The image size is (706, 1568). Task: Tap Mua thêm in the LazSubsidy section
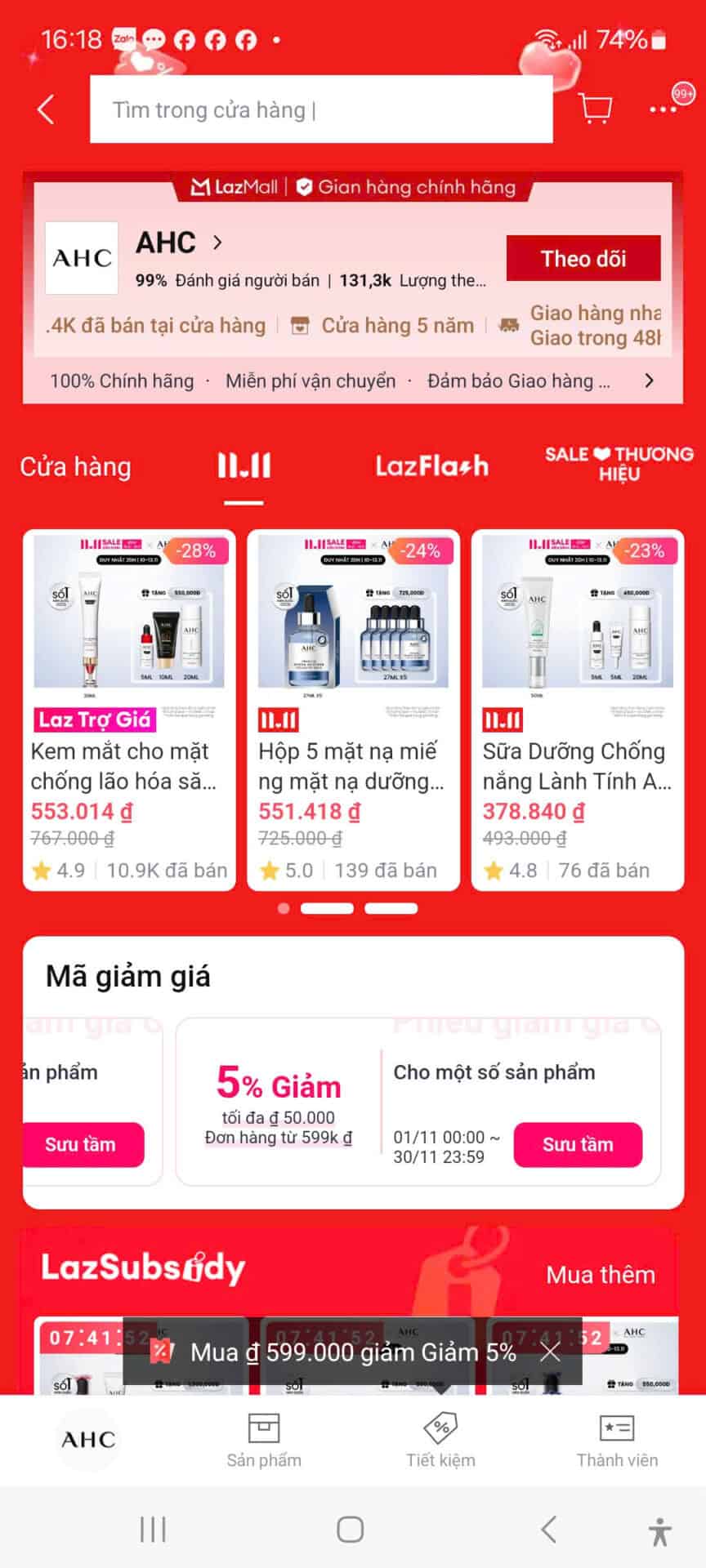(600, 1275)
